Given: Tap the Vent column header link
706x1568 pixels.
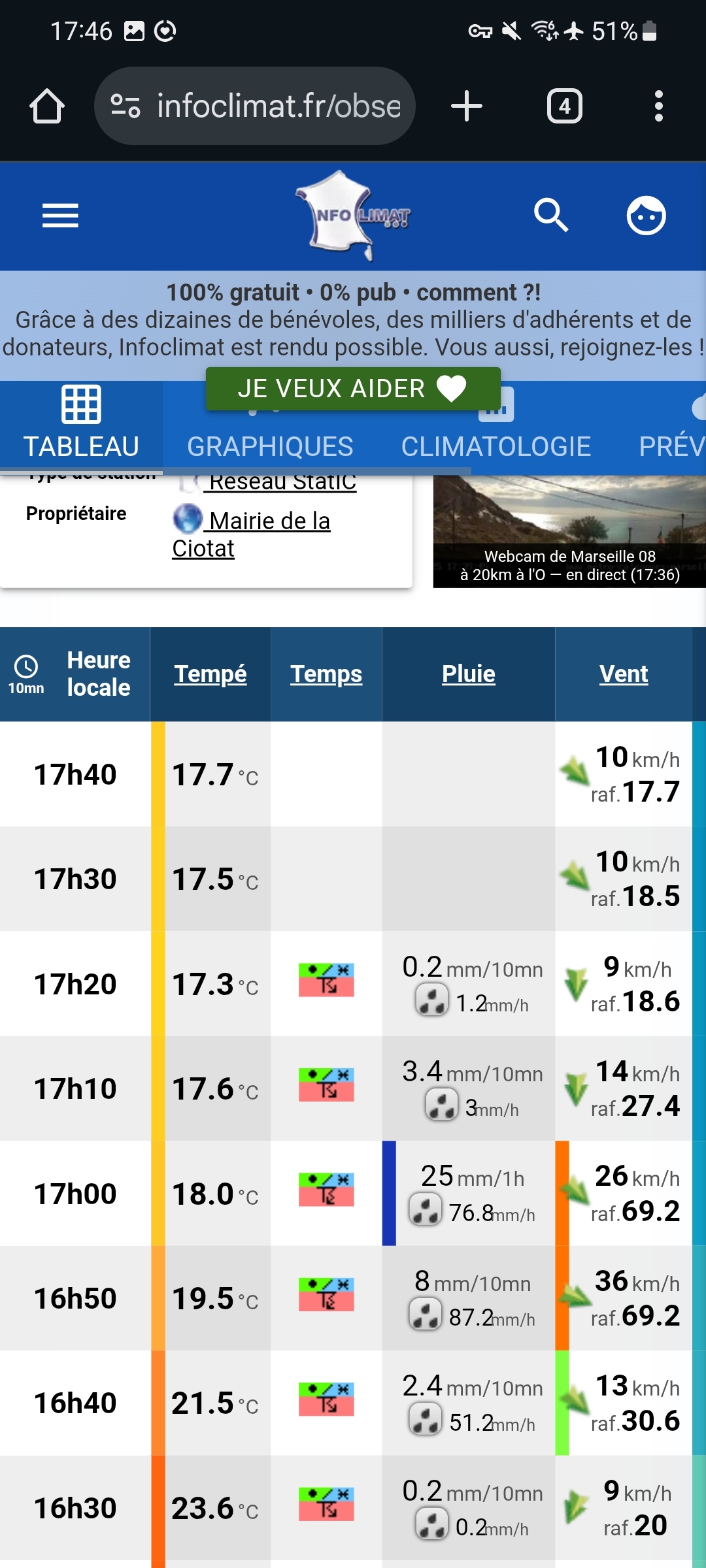Looking at the screenshot, I should (624, 674).
